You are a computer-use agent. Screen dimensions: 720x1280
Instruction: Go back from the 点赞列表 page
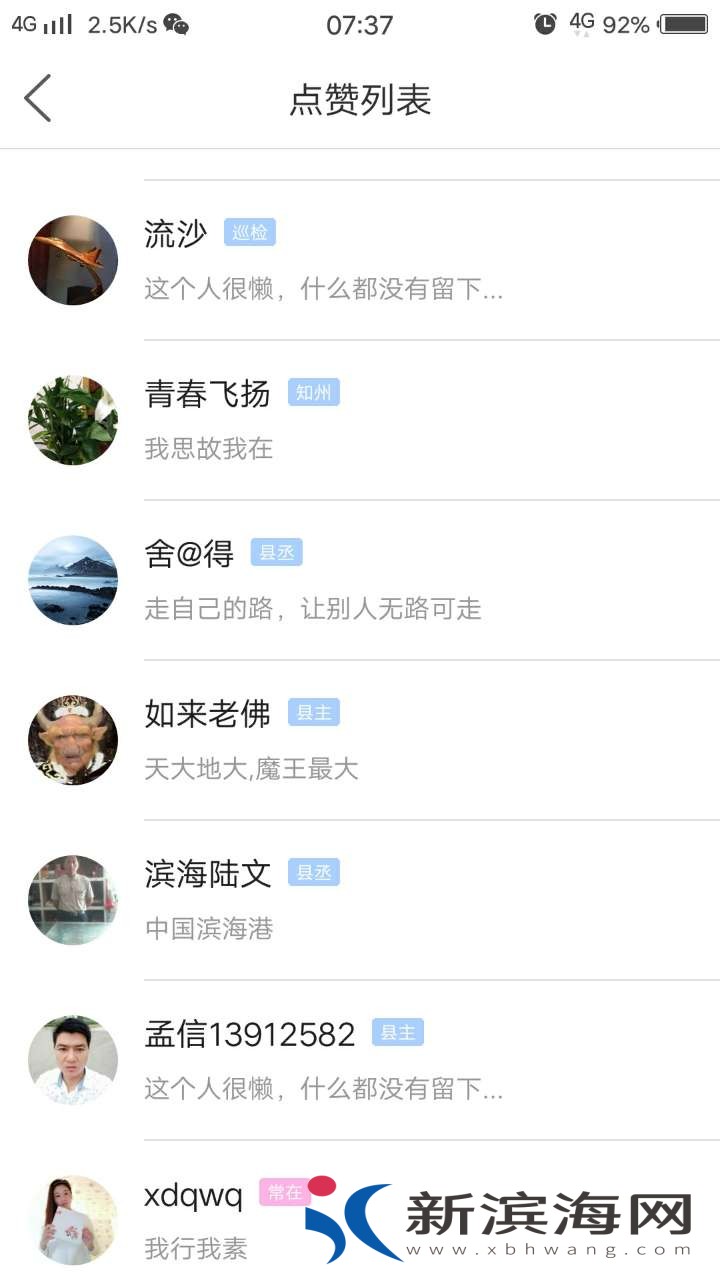coord(38,99)
